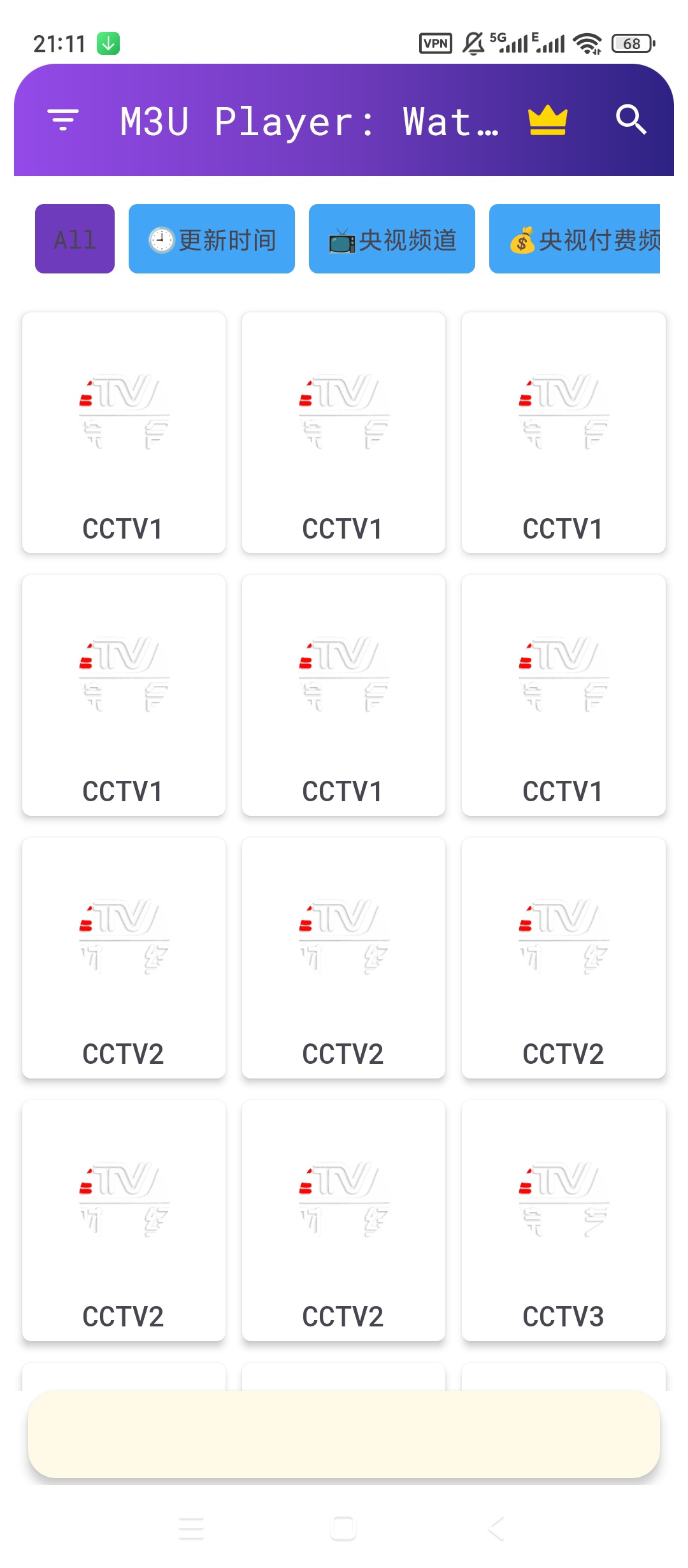Viewport: 688px width, 1568px height.
Task: Enable the 央视频道 filter chip
Action: tap(391, 239)
